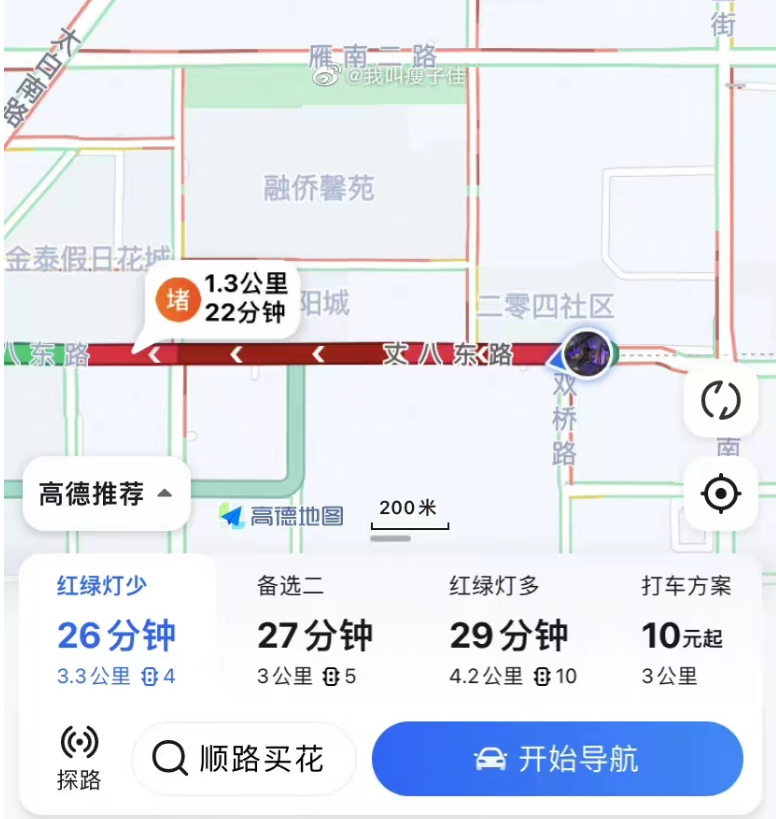Select the 红绿灯少 26分钟 route

coord(116,632)
